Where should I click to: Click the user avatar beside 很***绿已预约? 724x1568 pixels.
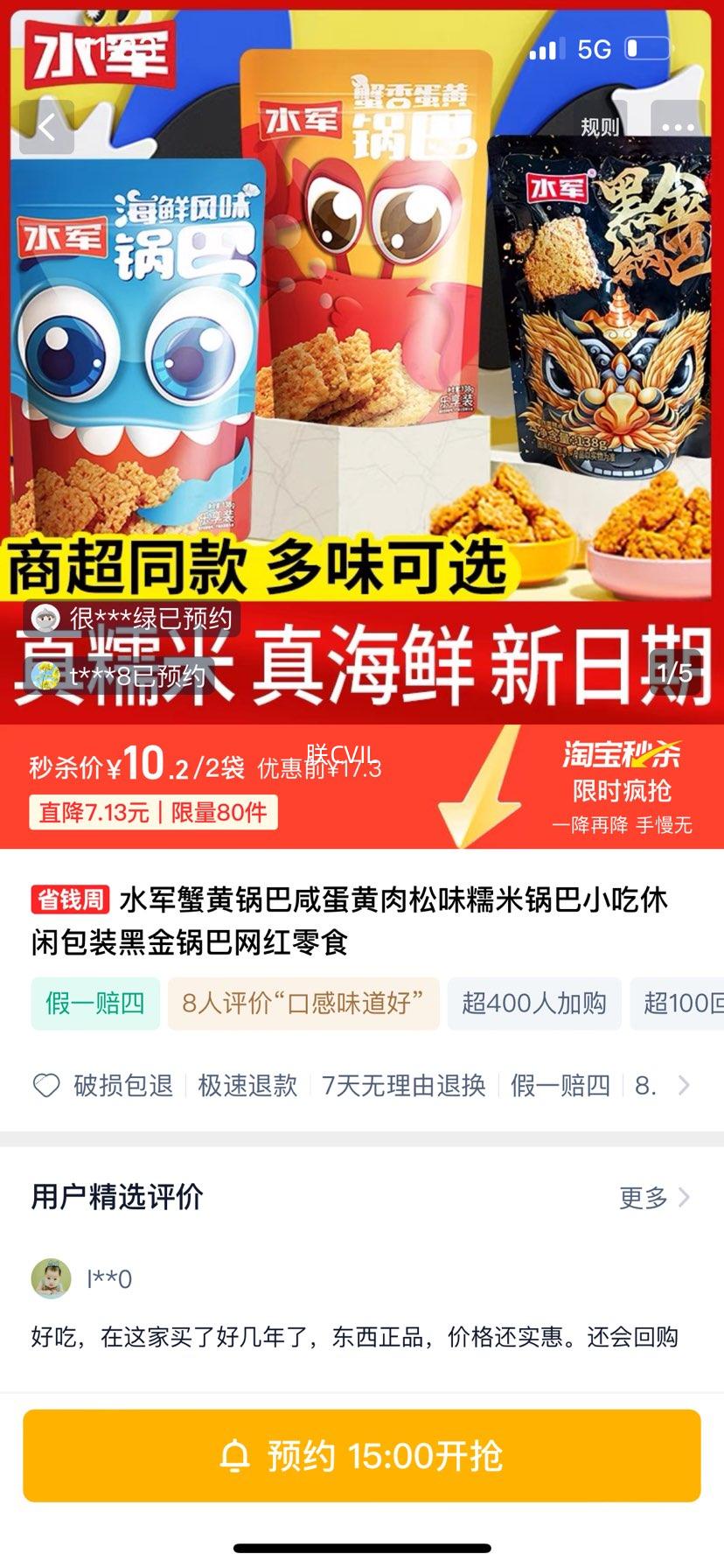45,618
